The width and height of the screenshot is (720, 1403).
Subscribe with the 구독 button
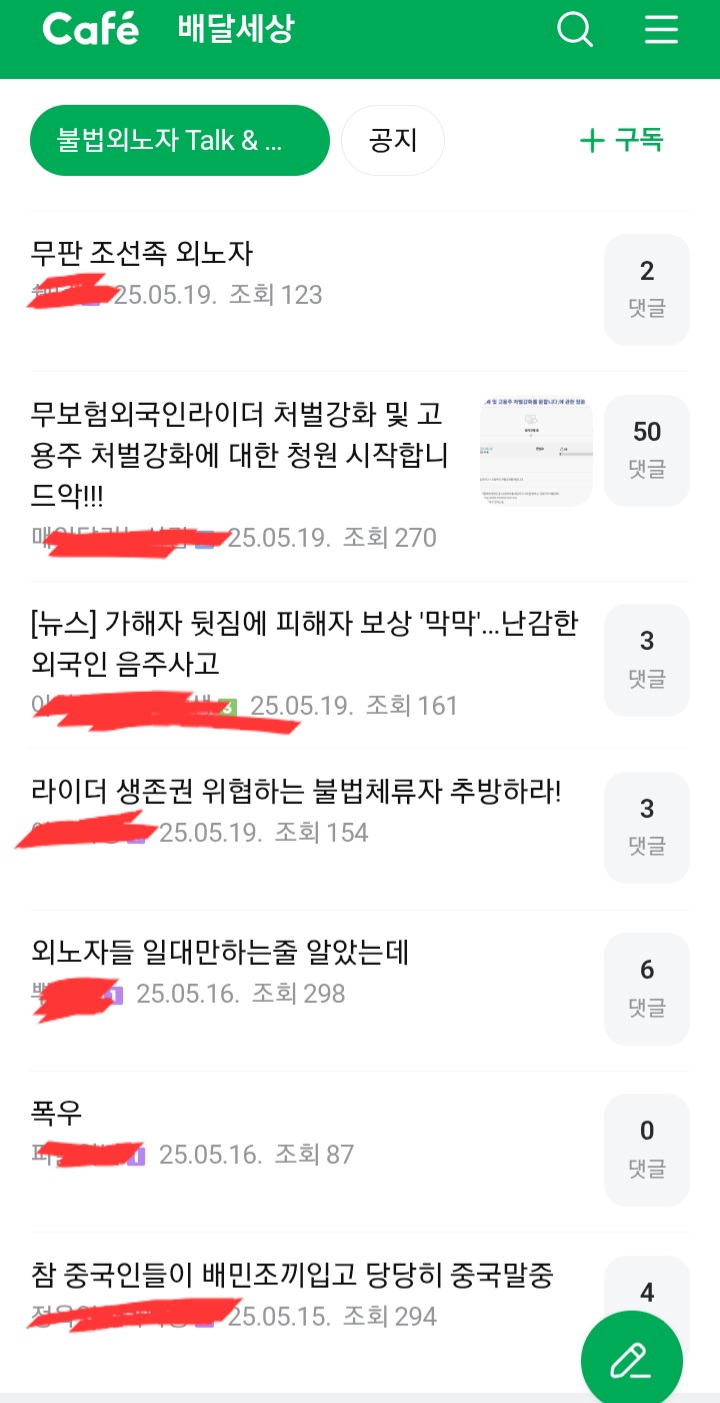(x=621, y=140)
